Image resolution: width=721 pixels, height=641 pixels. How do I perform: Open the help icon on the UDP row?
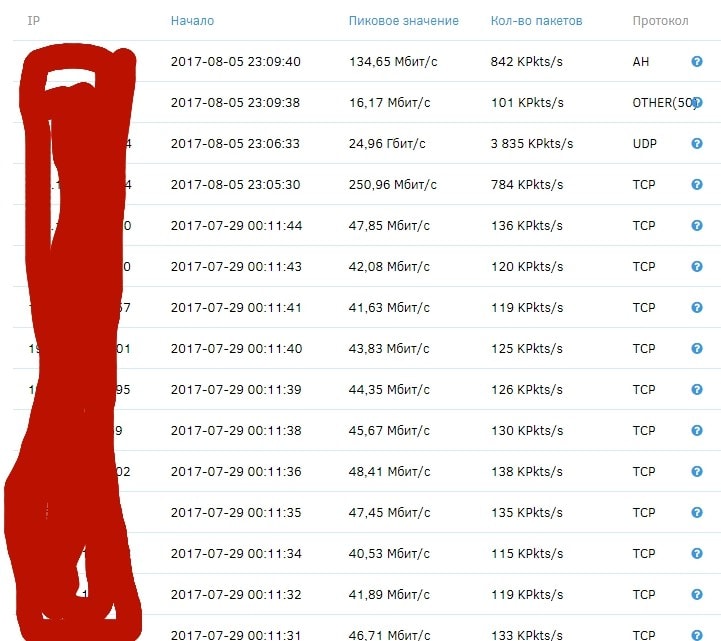coord(697,144)
